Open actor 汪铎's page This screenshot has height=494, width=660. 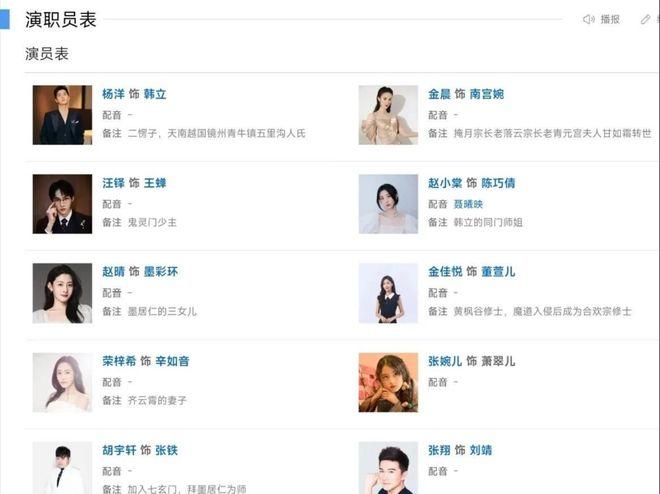click(114, 183)
